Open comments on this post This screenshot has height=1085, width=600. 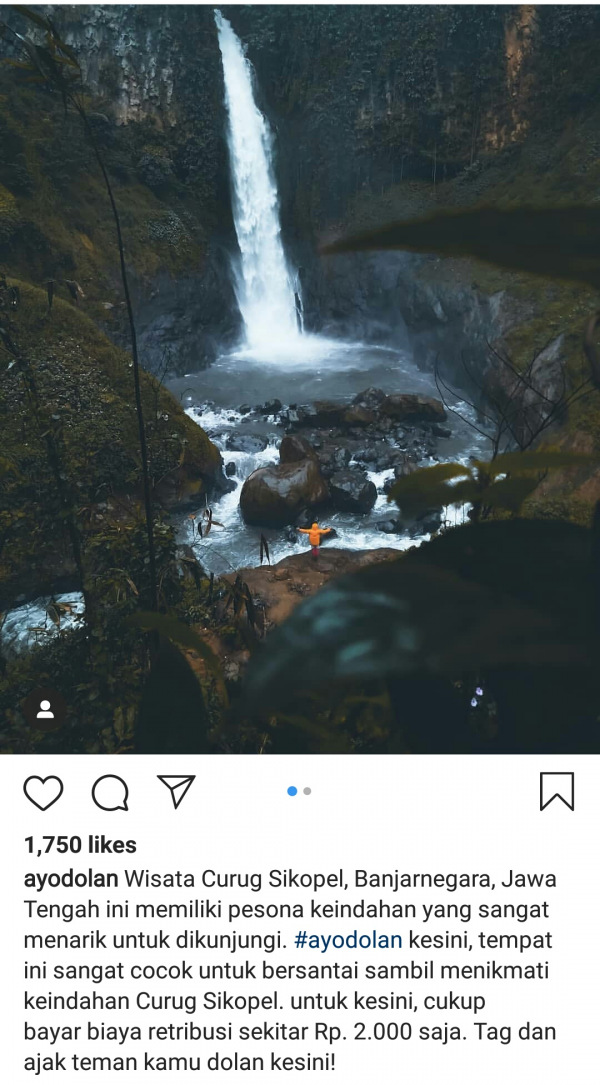coord(110,792)
